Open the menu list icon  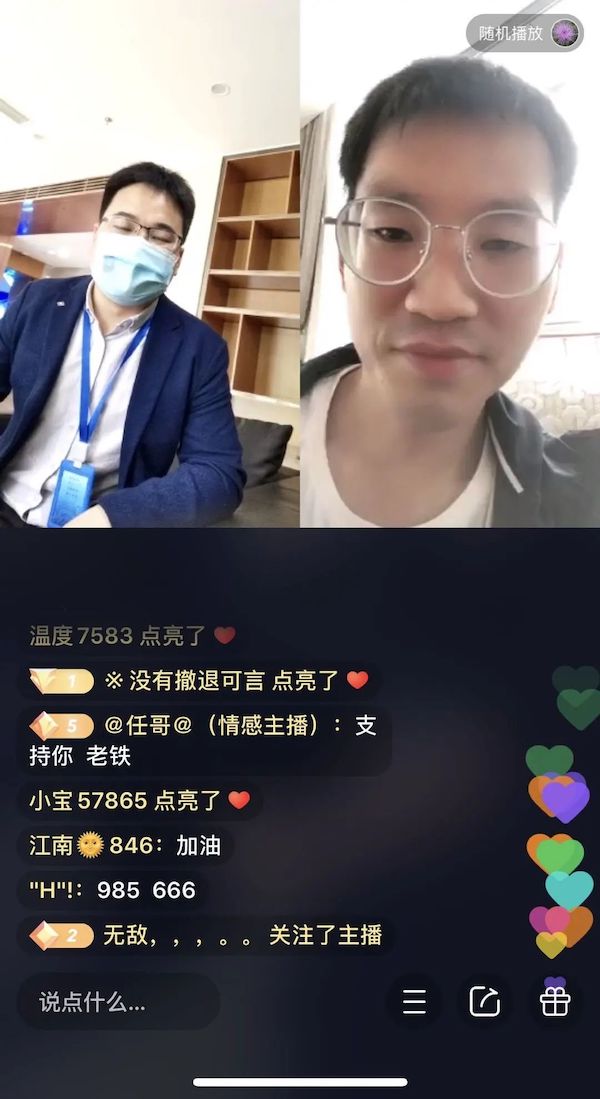(415, 1001)
